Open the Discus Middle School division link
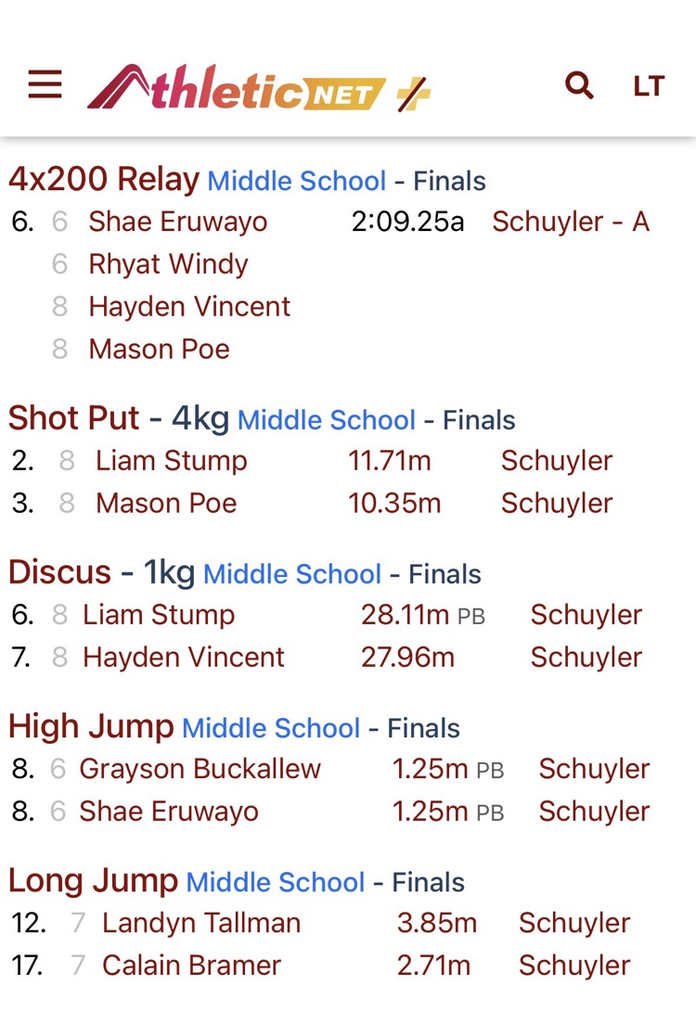 (292, 574)
